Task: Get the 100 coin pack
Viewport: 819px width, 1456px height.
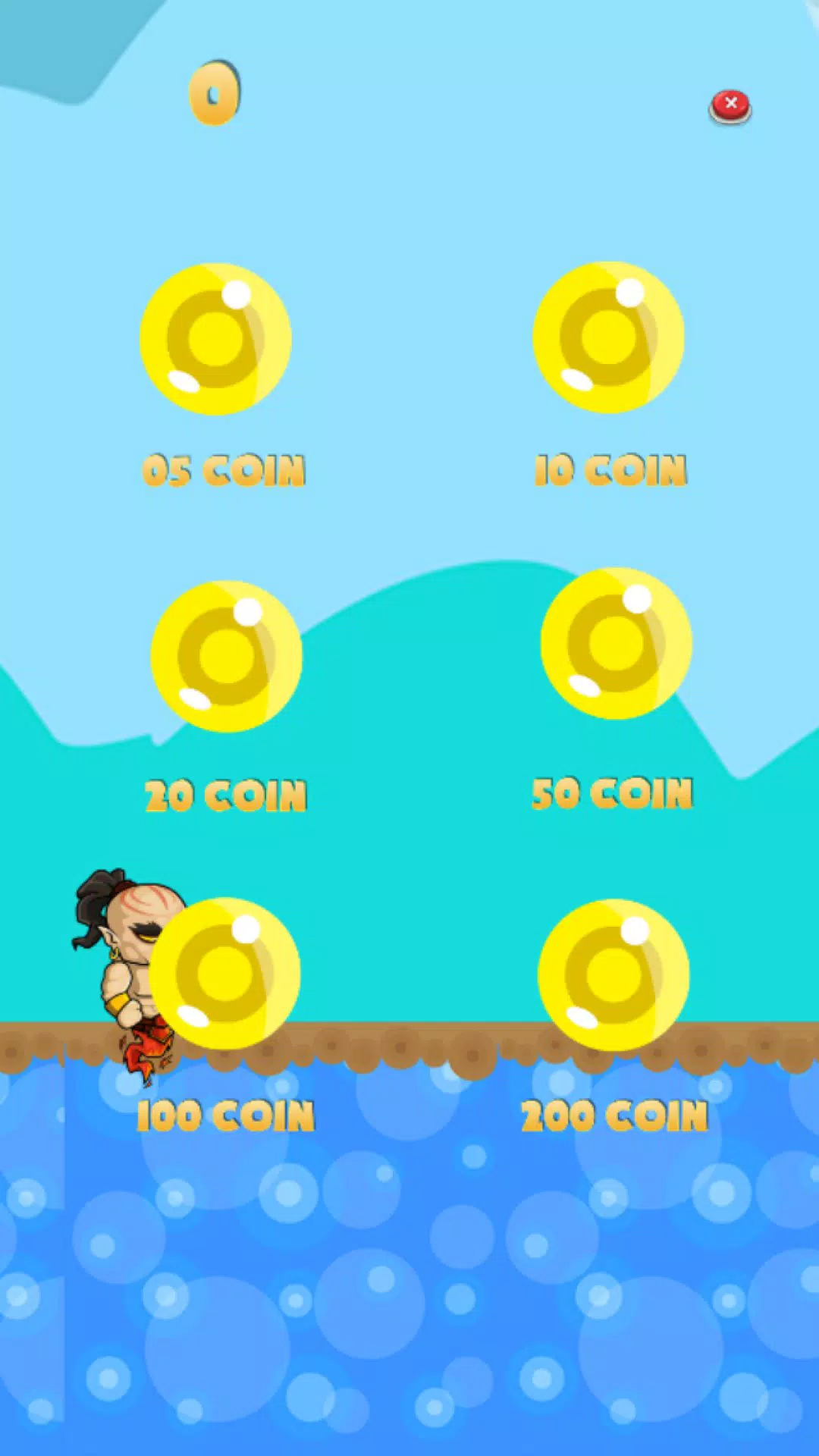Action: [x=225, y=974]
